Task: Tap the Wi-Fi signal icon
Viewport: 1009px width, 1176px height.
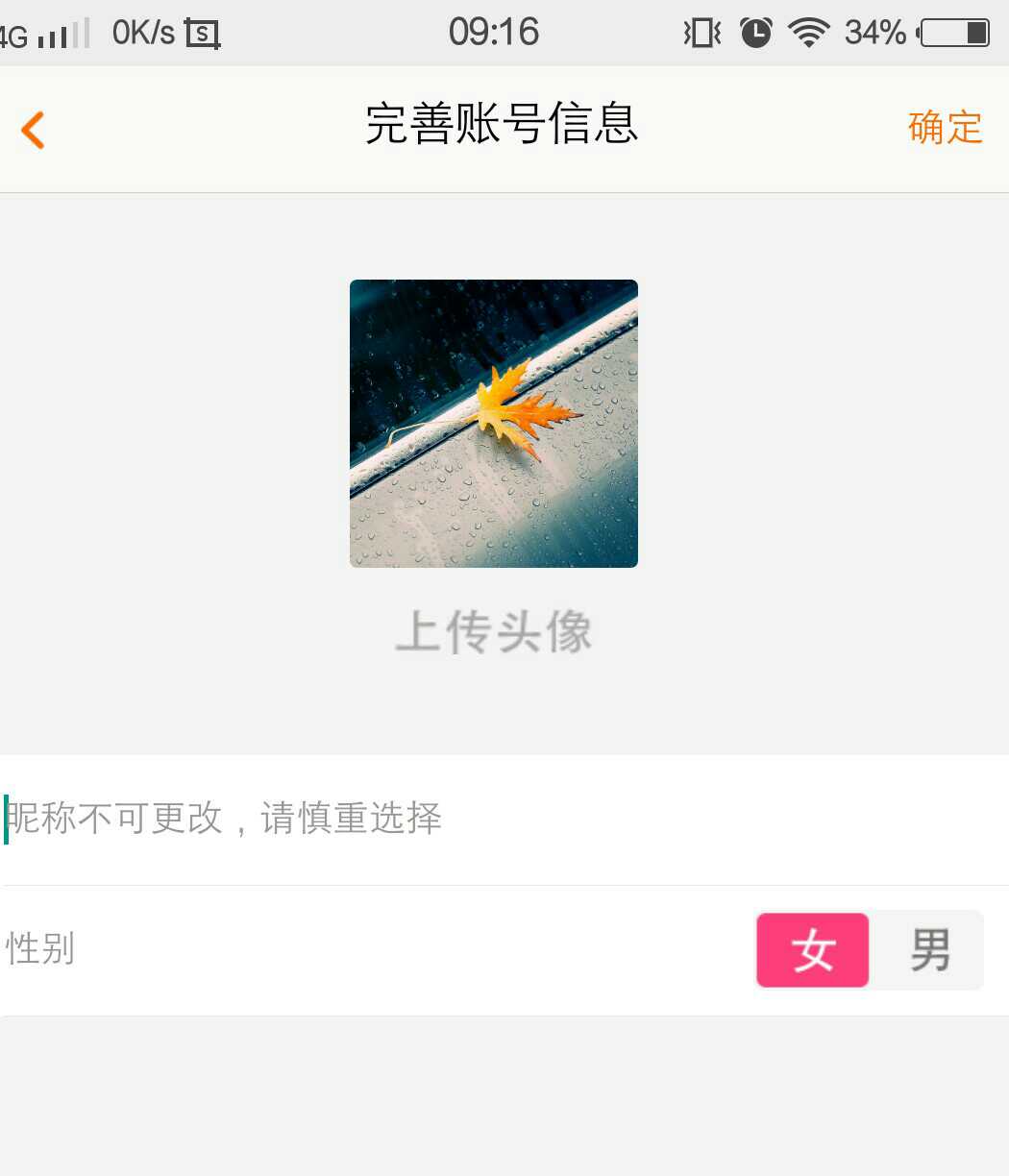Action: [810, 32]
